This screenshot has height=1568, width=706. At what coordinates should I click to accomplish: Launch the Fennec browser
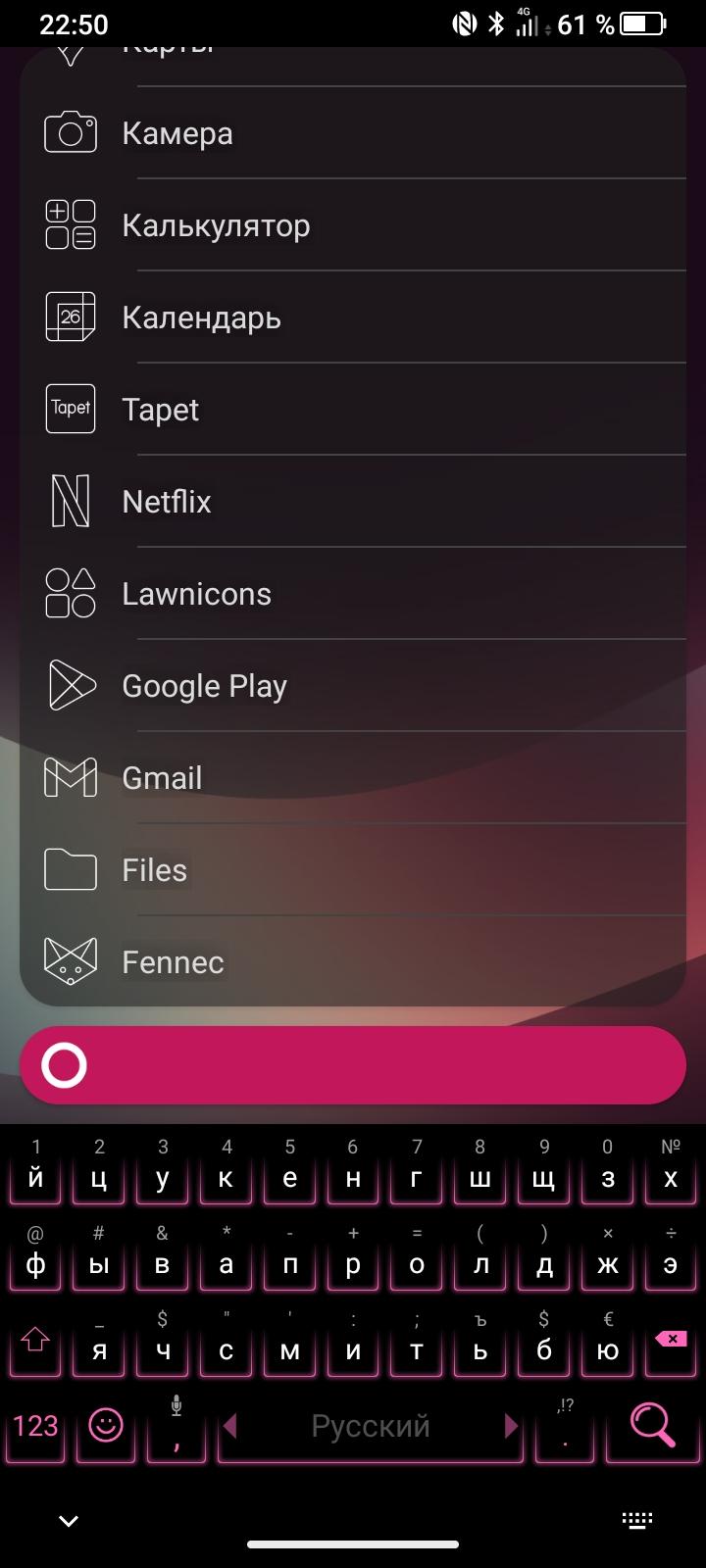point(353,962)
